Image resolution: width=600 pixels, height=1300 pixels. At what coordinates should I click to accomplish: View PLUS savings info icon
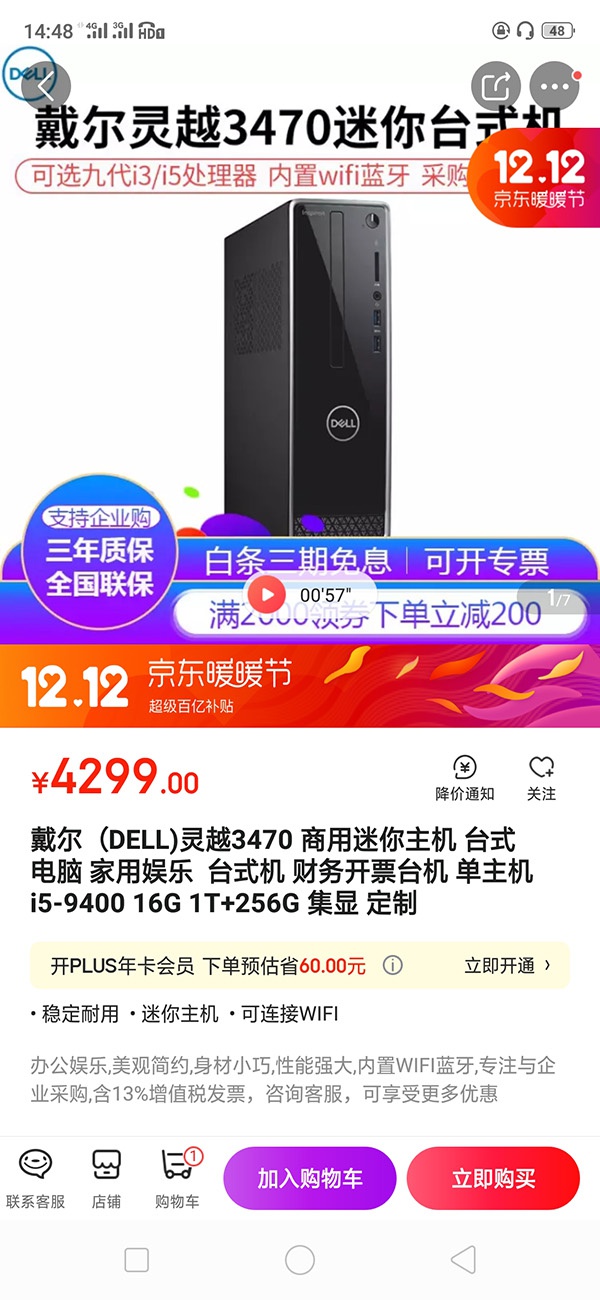tap(394, 966)
